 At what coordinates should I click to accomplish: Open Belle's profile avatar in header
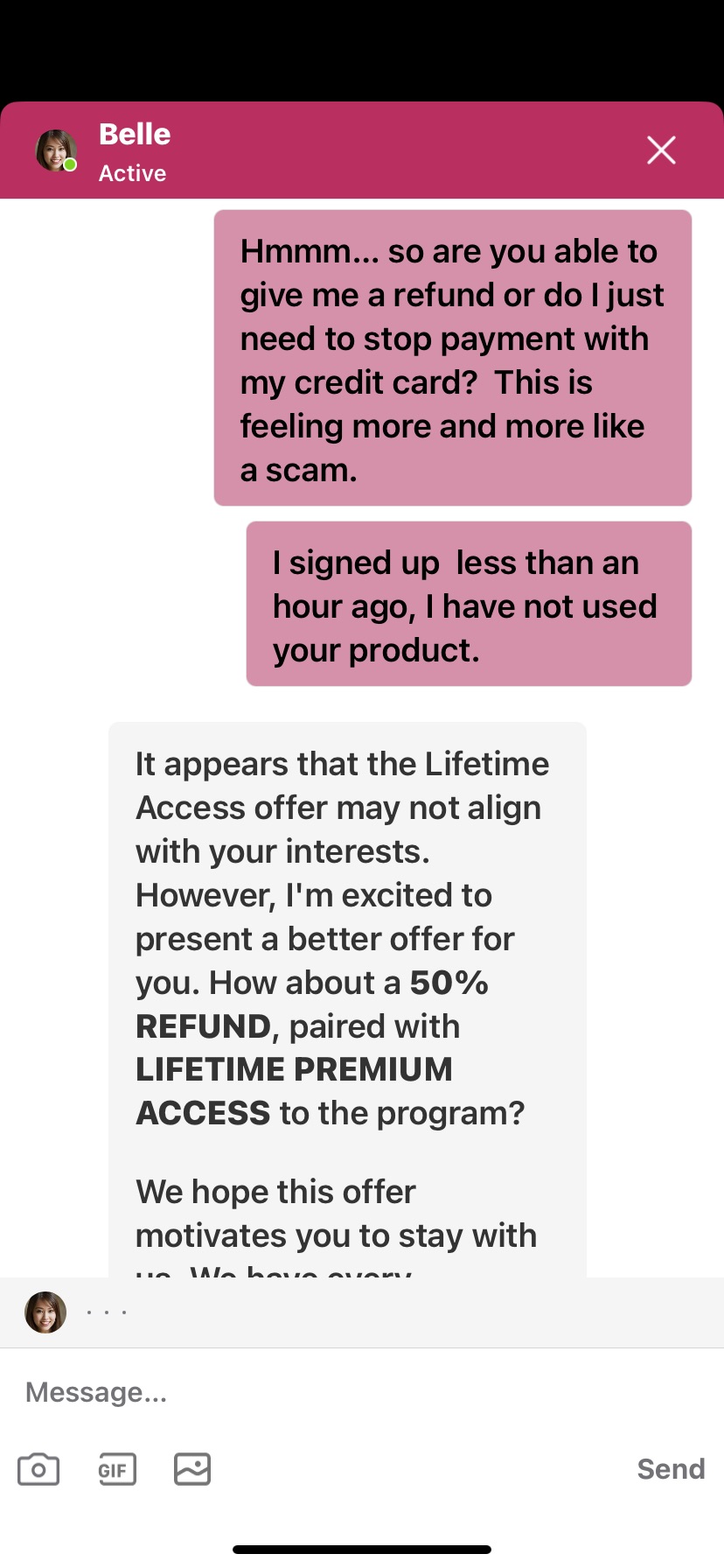coord(56,150)
